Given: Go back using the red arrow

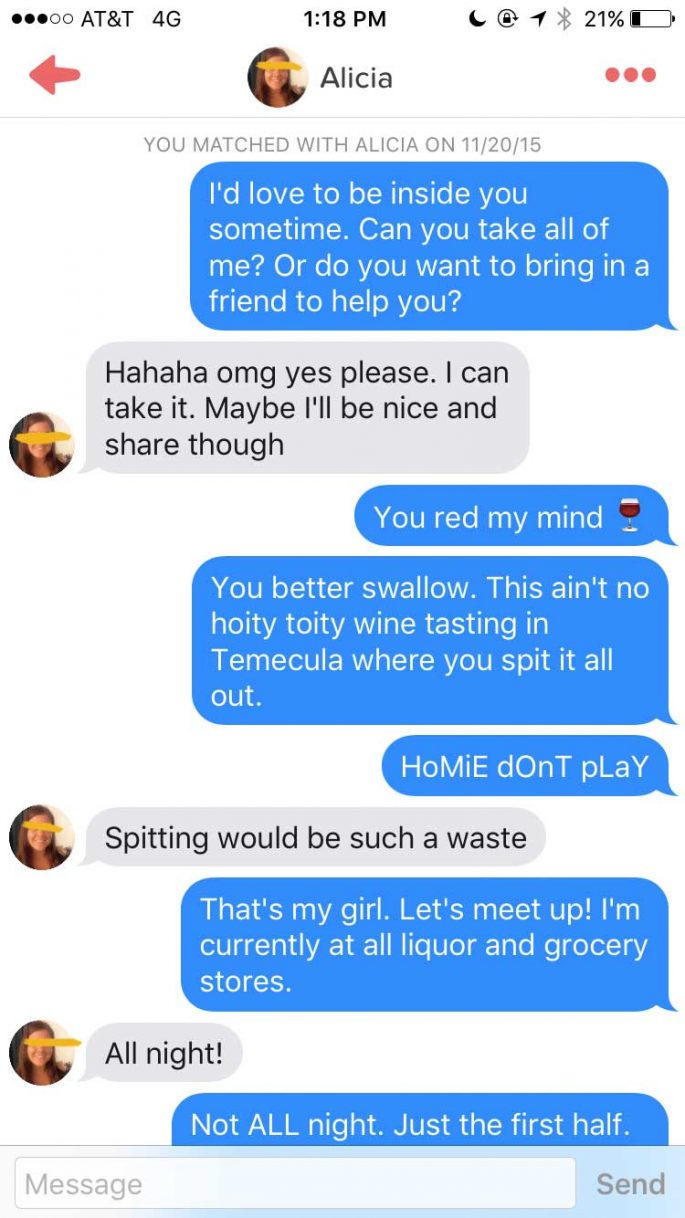Looking at the screenshot, I should click(x=55, y=76).
